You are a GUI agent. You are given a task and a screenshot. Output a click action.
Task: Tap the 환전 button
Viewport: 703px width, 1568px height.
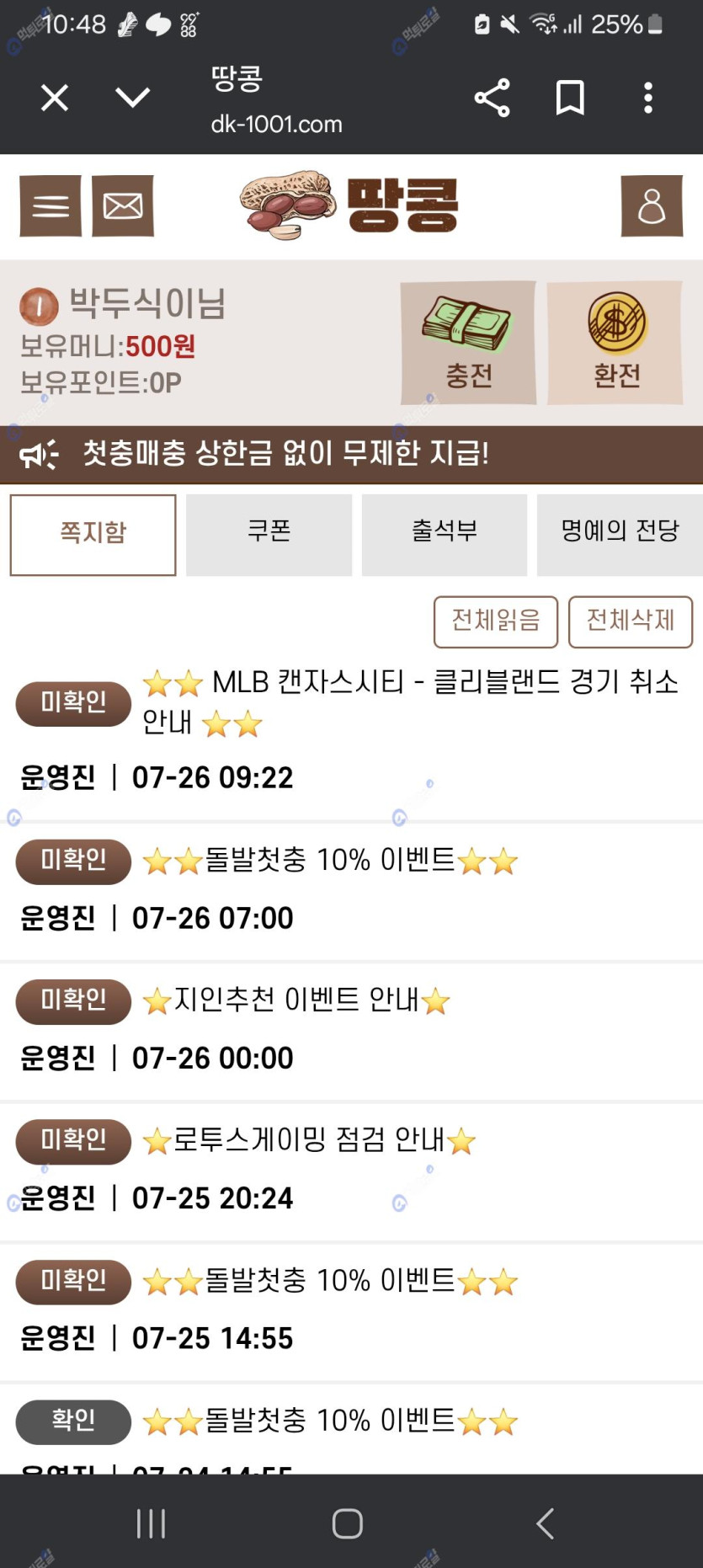615,343
